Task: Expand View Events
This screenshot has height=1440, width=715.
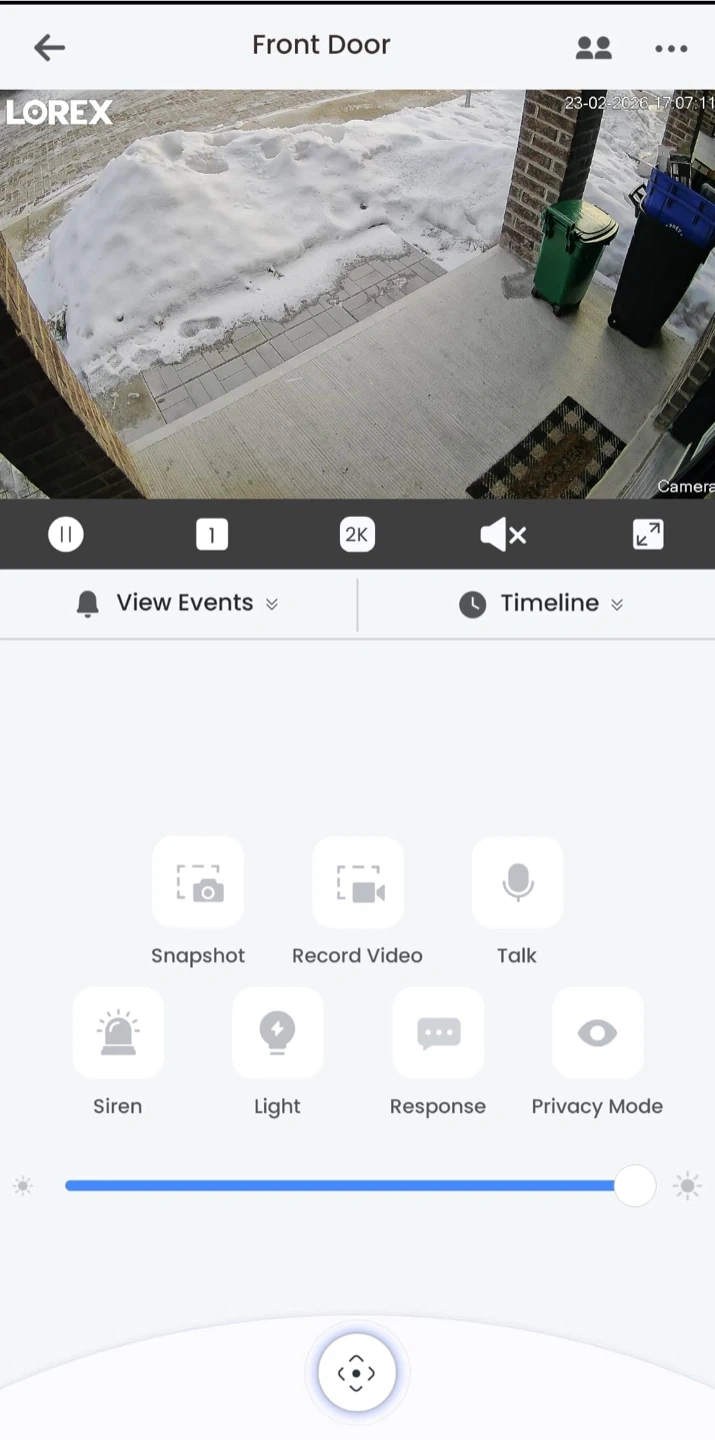Action: pyautogui.click(x=178, y=603)
